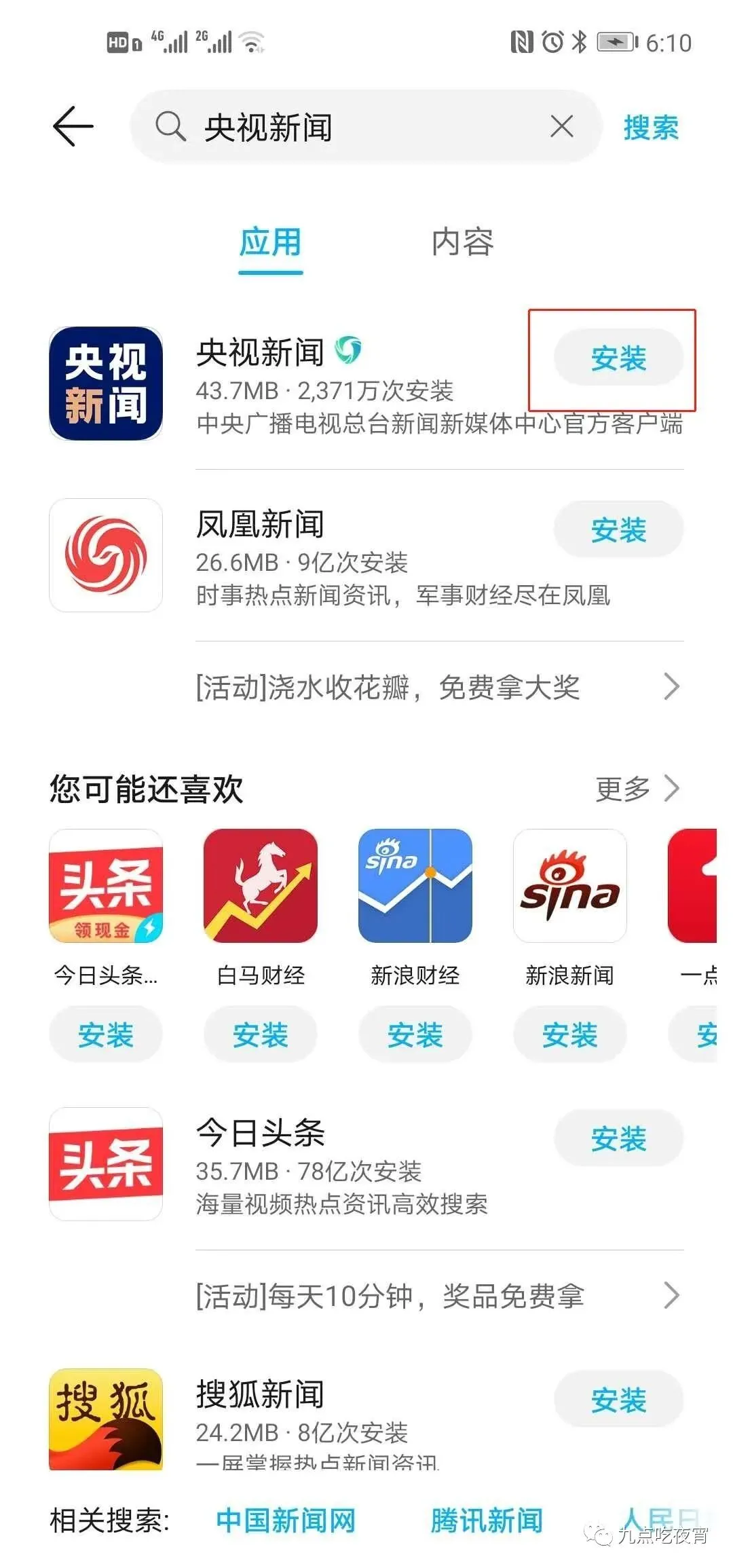Install 搜狐新闻
Viewport: 733px width, 1568px height.
pyautogui.click(x=618, y=1399)
